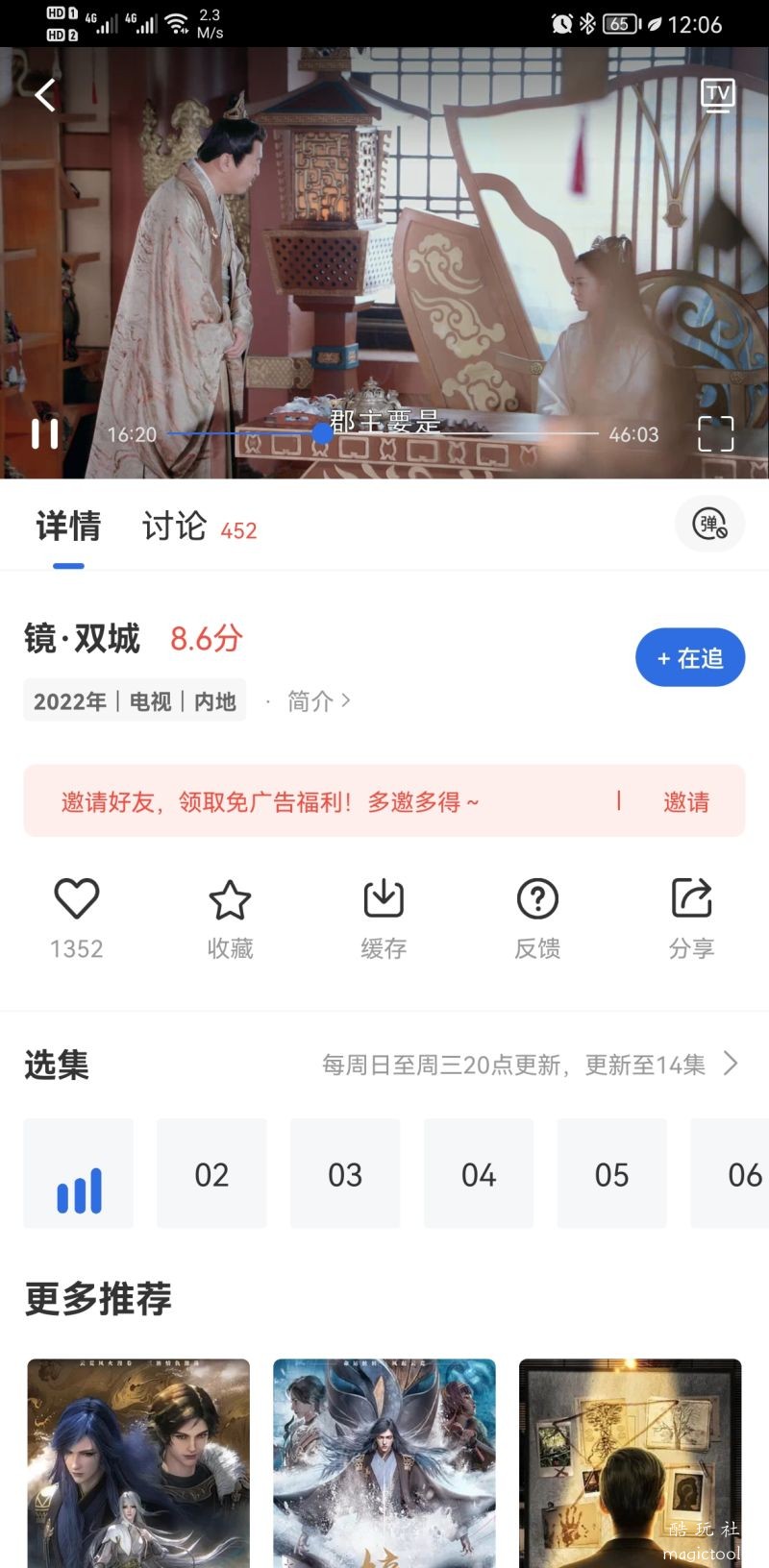
Task: Open the full episode list chevron
Action: click(731, 1064)
